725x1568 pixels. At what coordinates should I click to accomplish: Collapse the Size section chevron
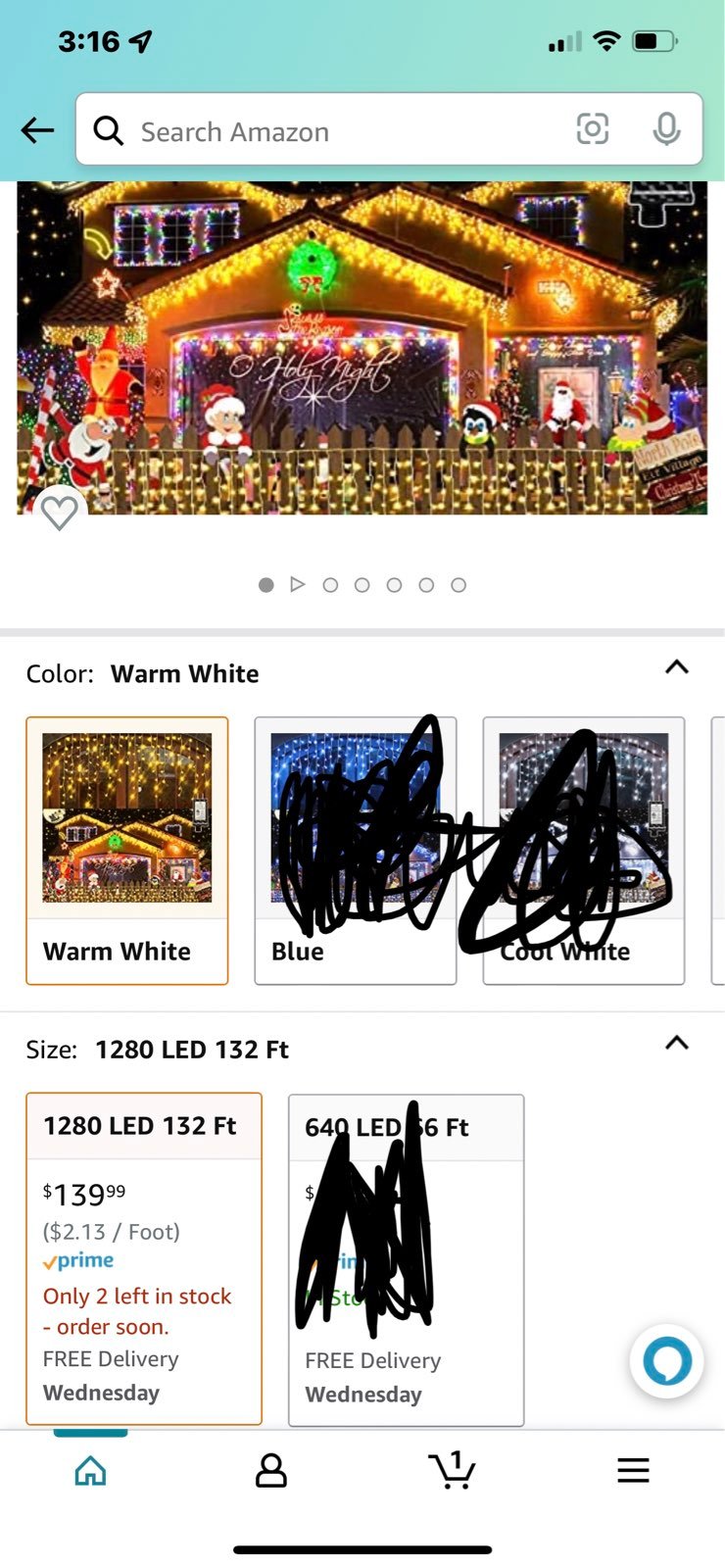click(x=676, y=1043)
